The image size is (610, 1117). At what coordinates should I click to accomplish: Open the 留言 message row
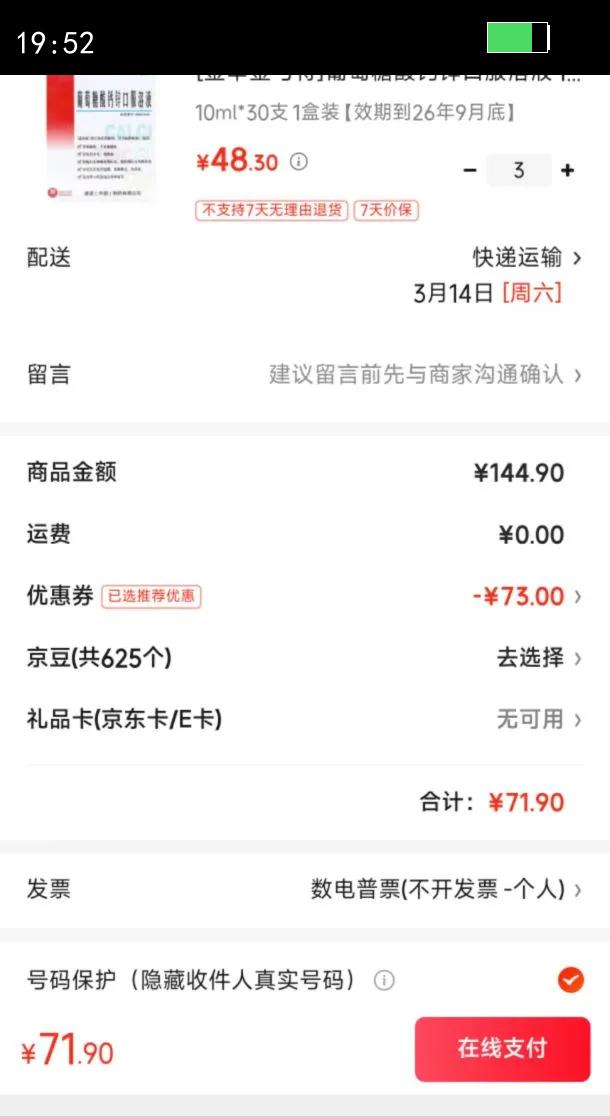(x=424, y=375)
